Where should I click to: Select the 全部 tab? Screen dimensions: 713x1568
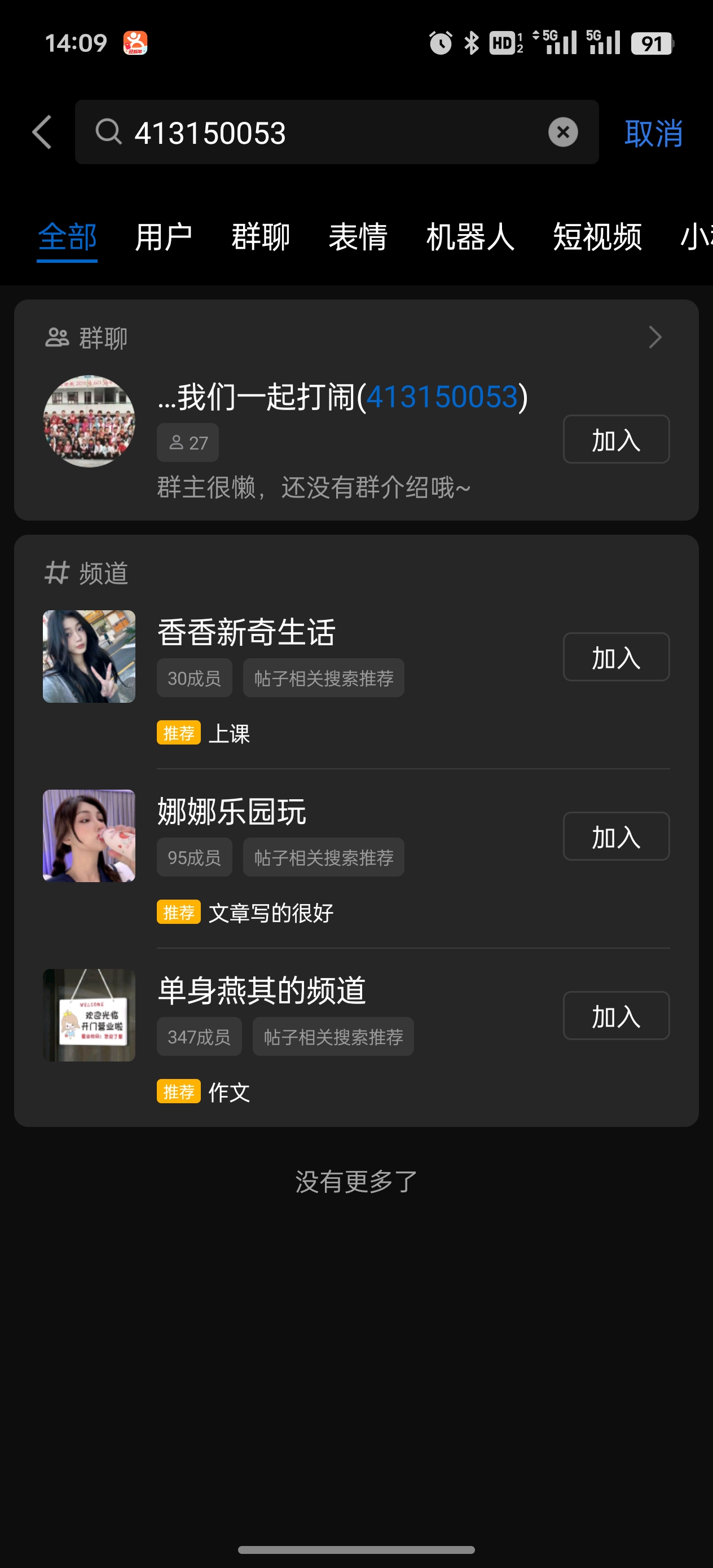tap(67, 237)
